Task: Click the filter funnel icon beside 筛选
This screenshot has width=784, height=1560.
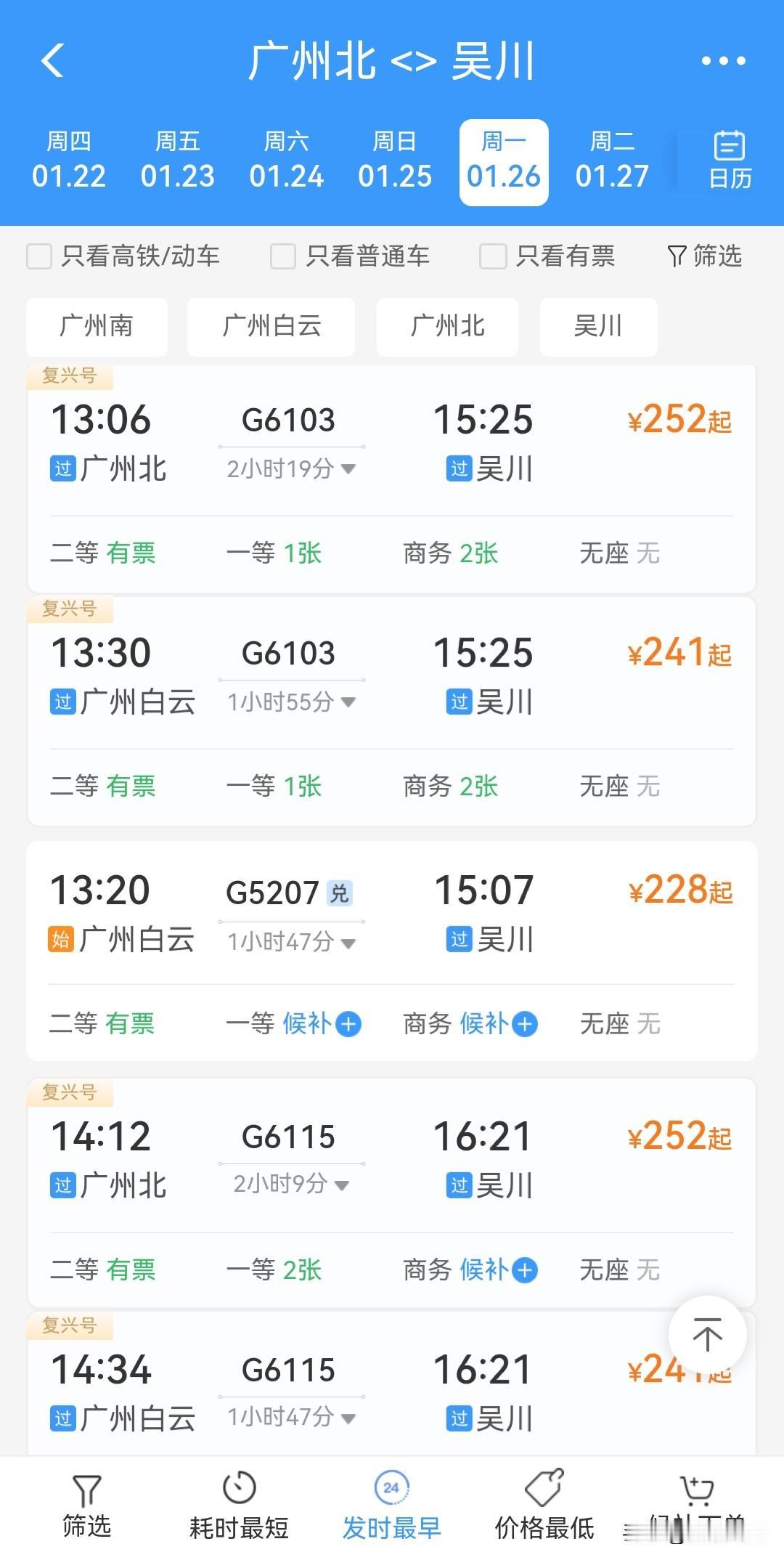Action: [x=677, y=256]
